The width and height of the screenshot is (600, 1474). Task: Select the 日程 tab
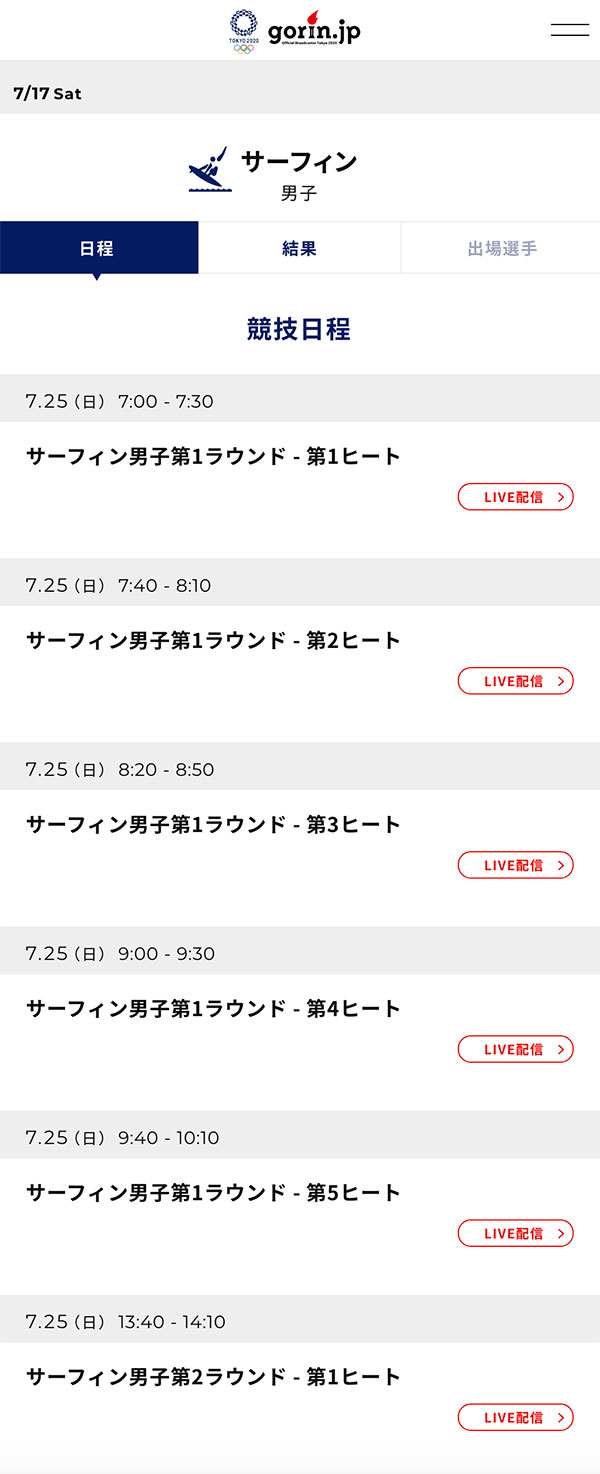click(x=98, y=248)
